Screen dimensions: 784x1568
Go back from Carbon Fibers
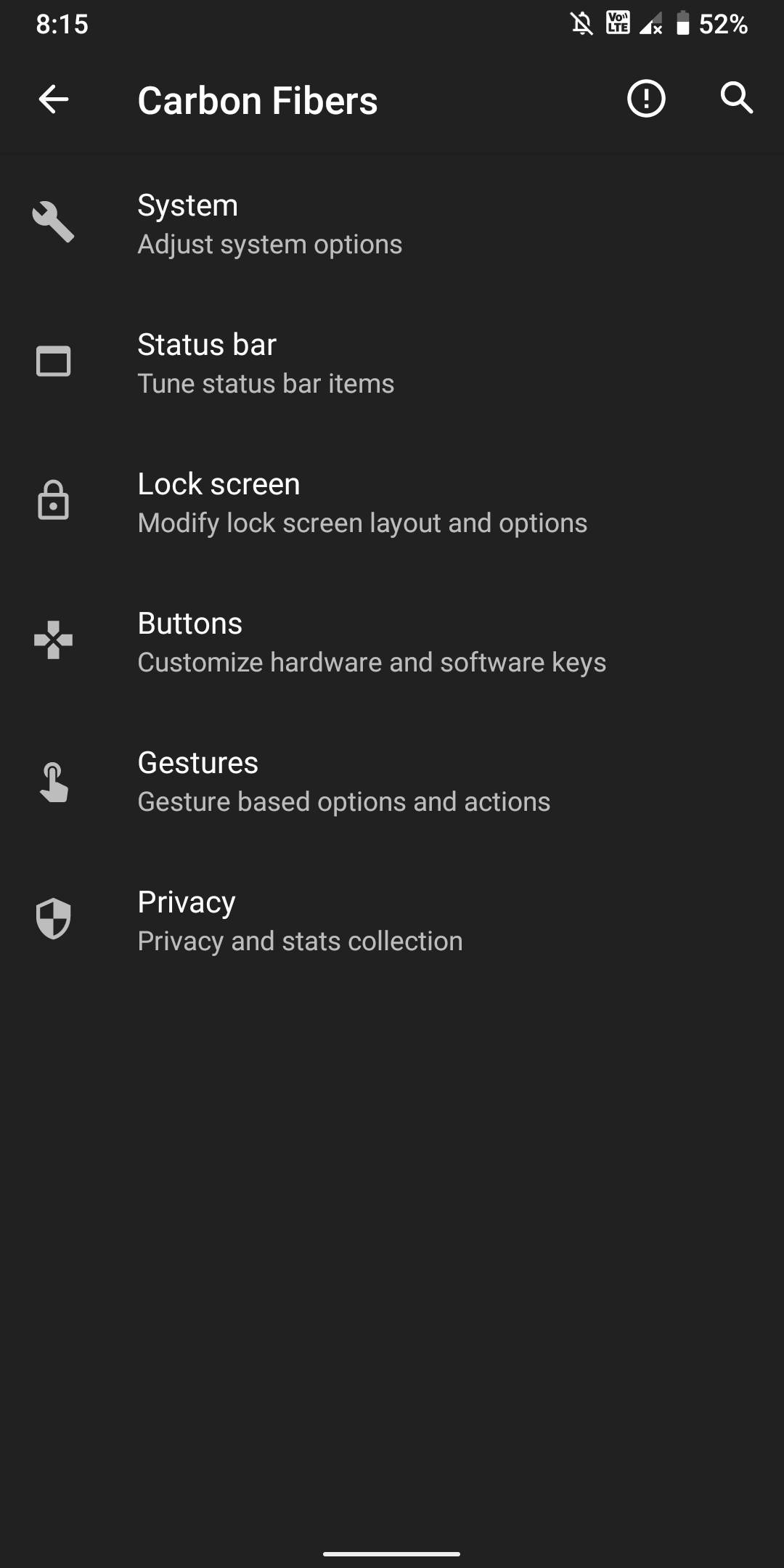[x=54, y=99]
